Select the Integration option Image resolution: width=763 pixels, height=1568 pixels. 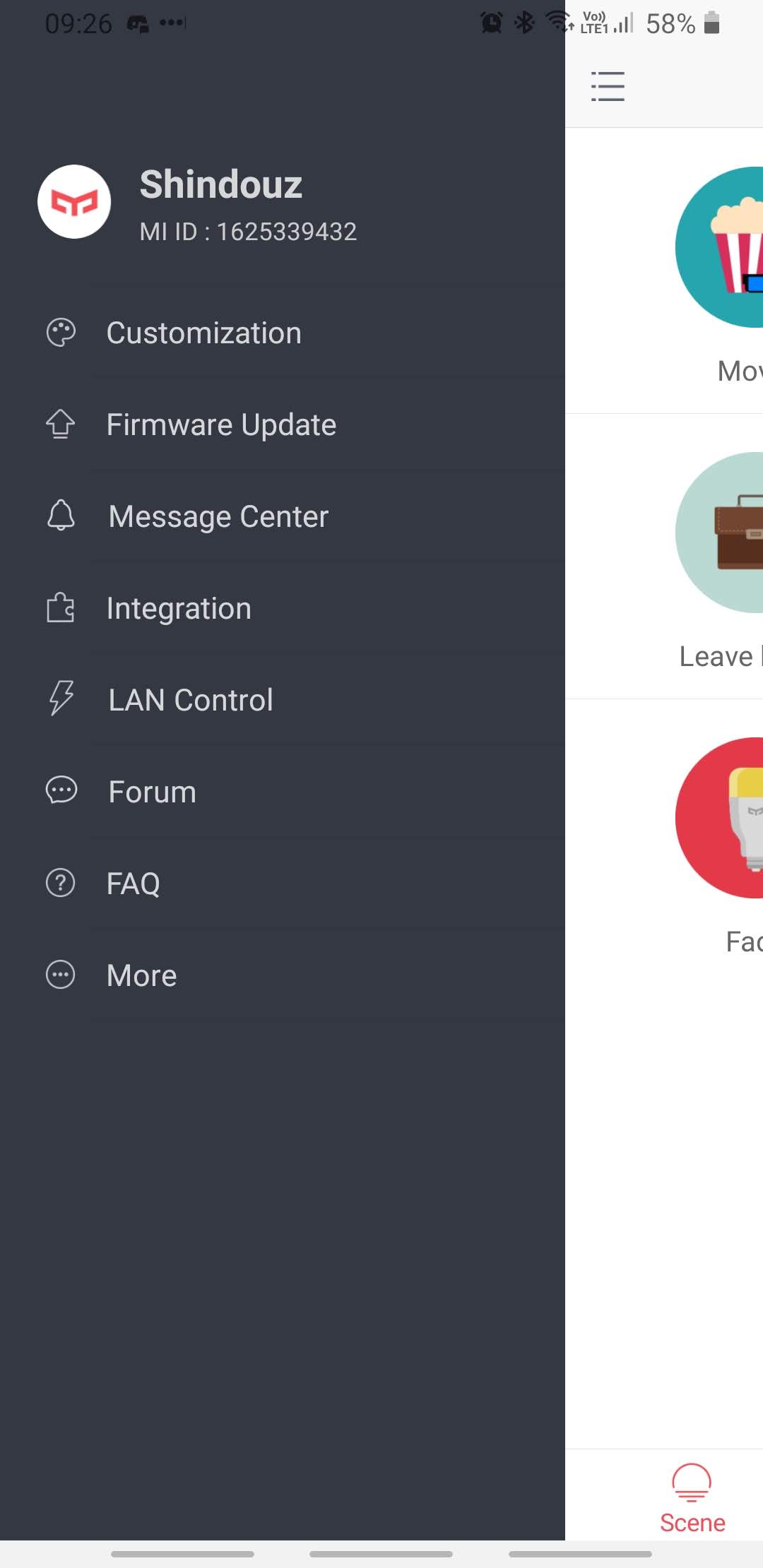[x=178, y=609]
